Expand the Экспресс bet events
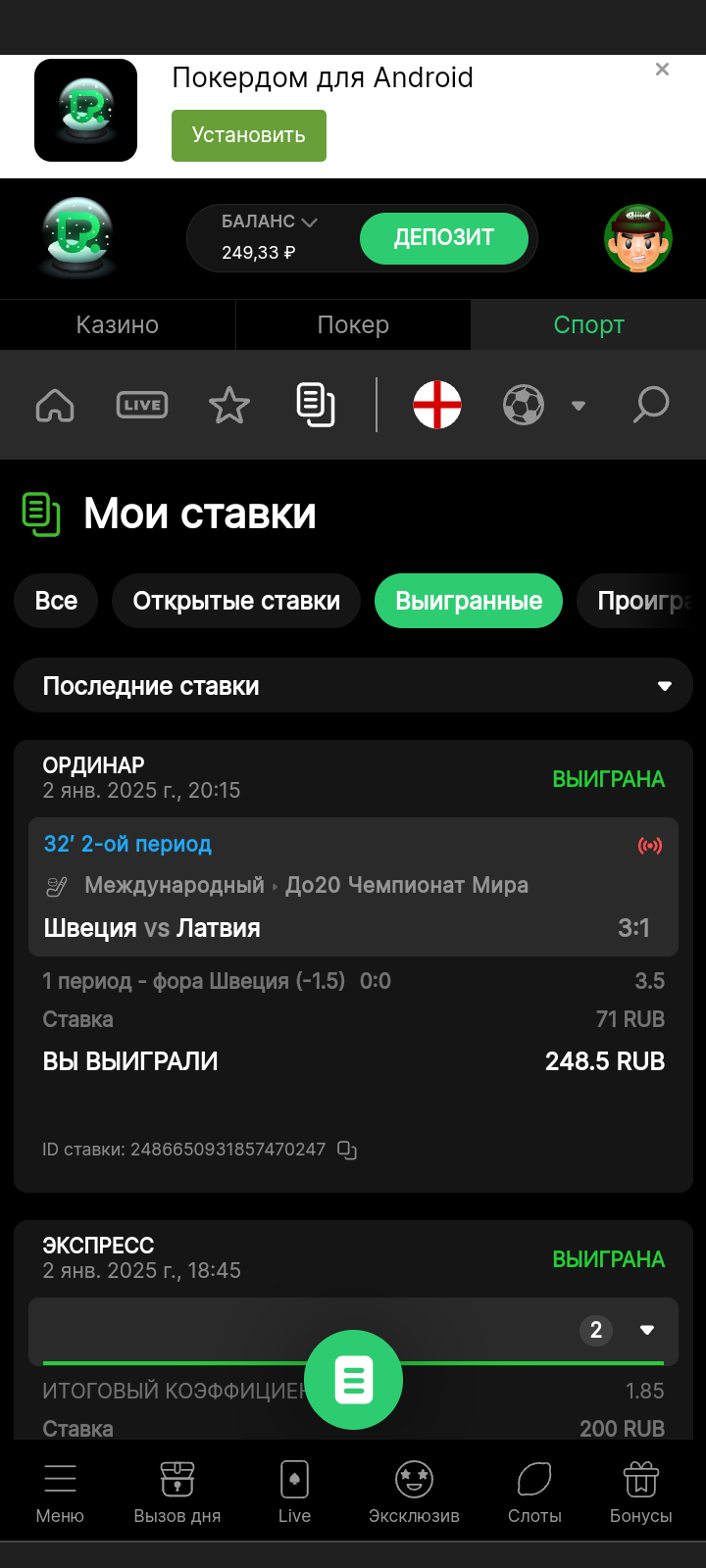The width and height of the screenshot is (706, 1568). pos(646,1330)
